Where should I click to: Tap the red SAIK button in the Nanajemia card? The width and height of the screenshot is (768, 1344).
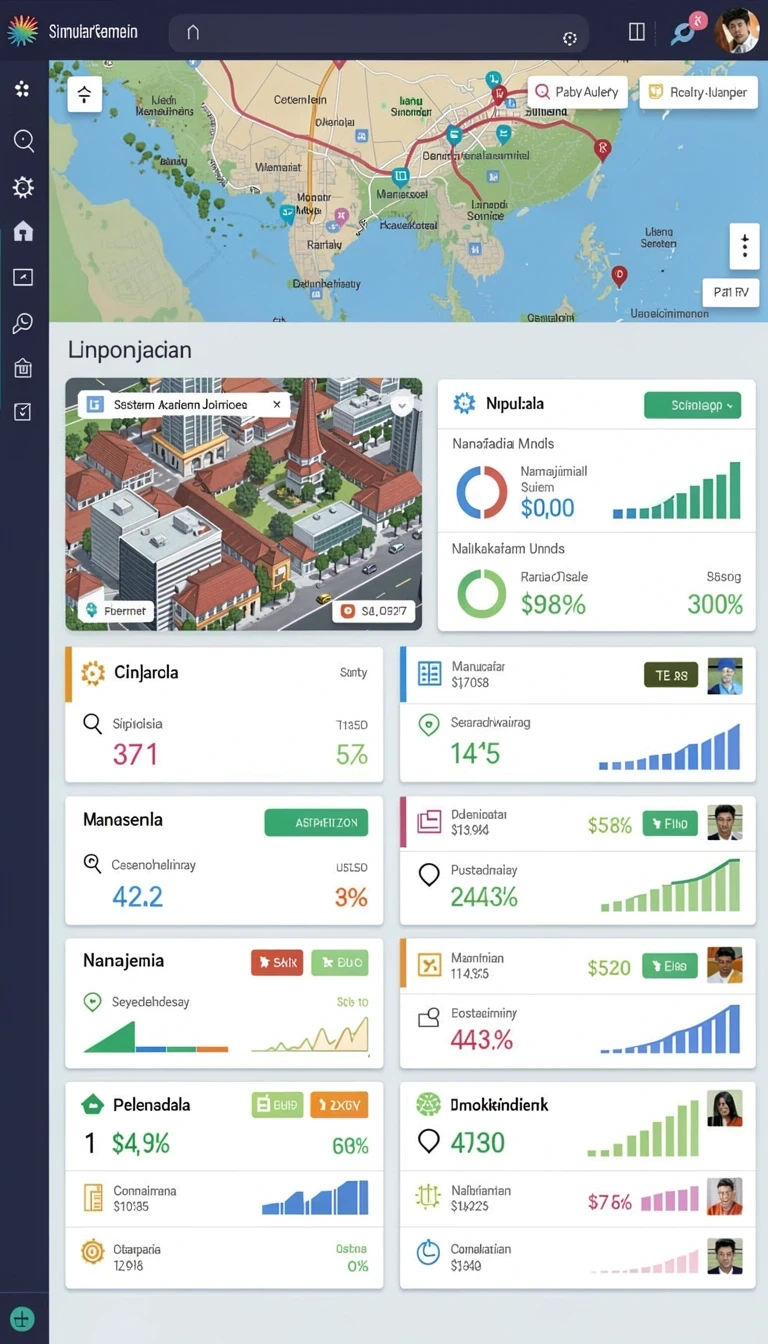pyautogui.click(x=277, y=963)
